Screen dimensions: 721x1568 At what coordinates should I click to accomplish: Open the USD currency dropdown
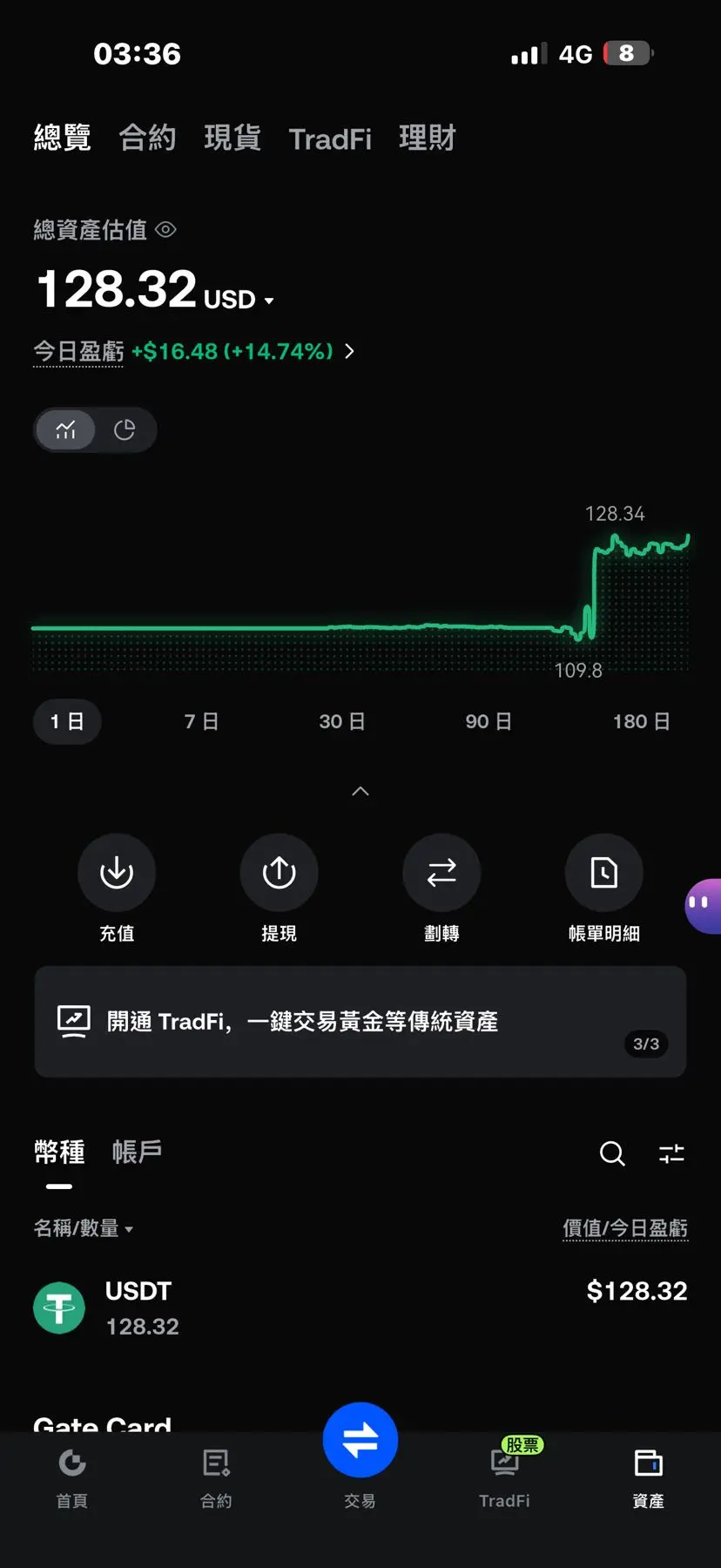pyautogui.click(x=239, y=300)
